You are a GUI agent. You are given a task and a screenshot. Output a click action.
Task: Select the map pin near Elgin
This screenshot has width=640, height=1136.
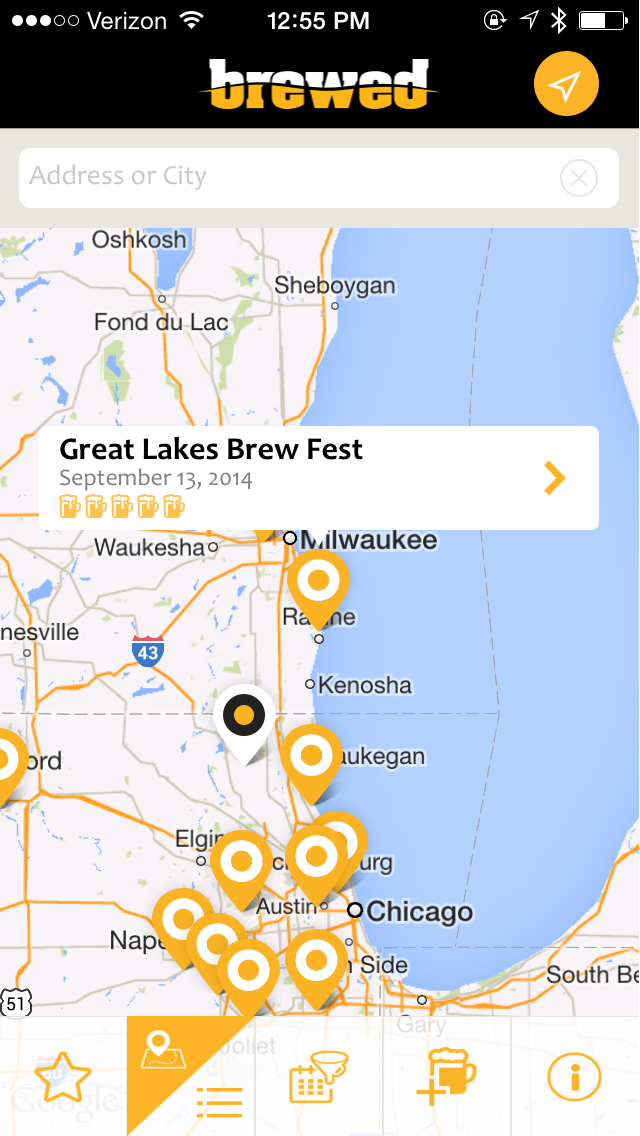coord(241,862)
